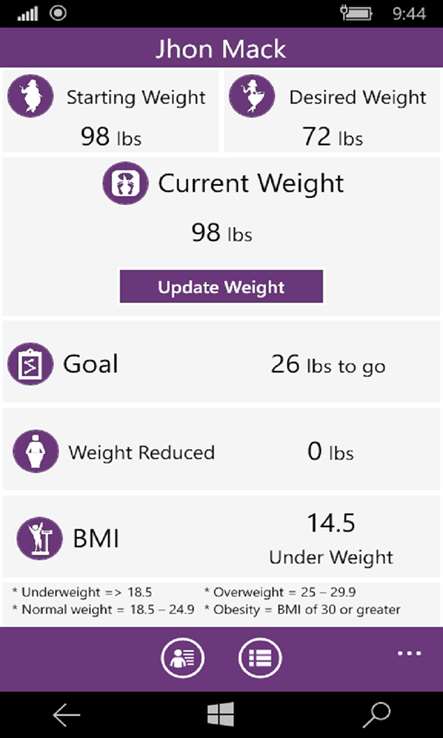Tap the Update Weight button
The height and width of the screenshot is (738, 443).
click(x=221, y=286)
